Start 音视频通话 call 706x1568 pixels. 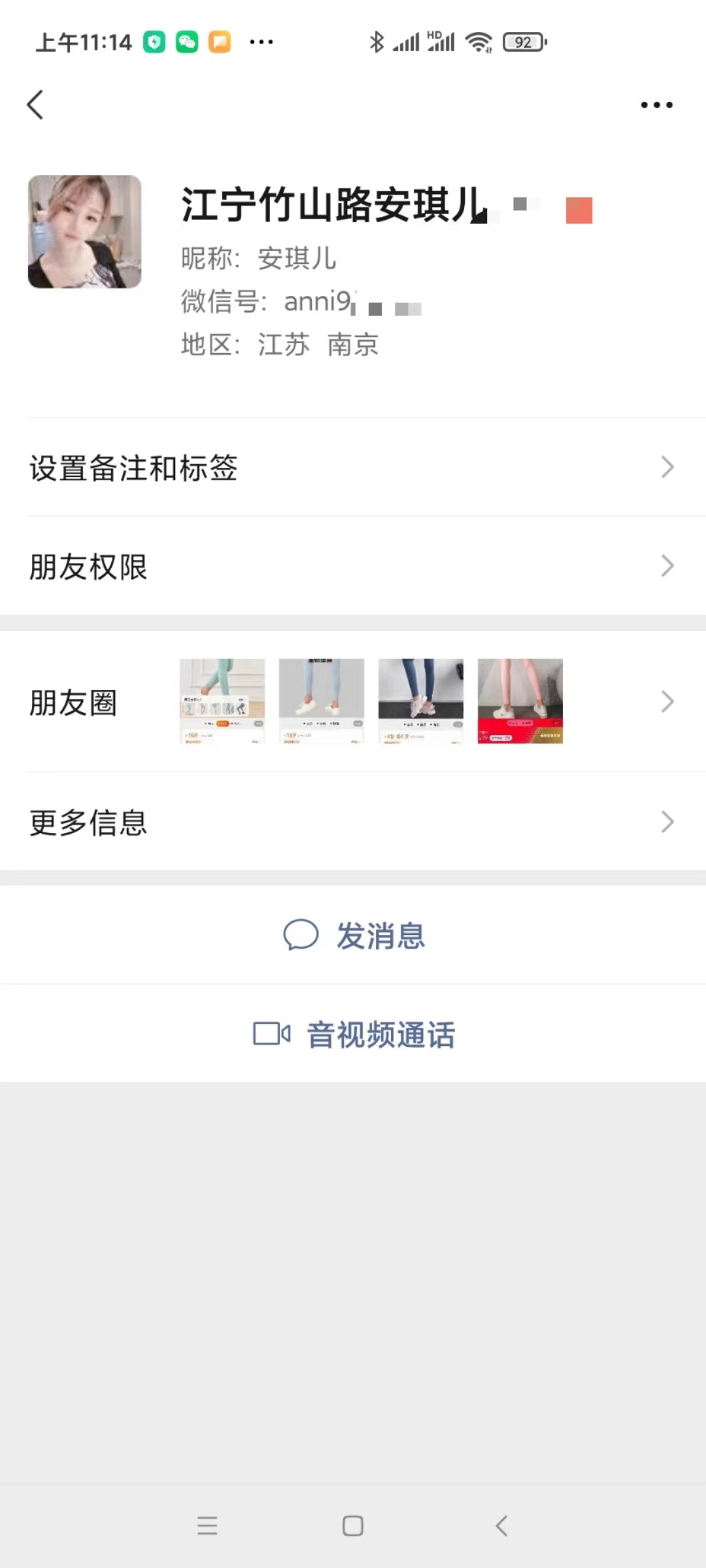[354, 1034]
